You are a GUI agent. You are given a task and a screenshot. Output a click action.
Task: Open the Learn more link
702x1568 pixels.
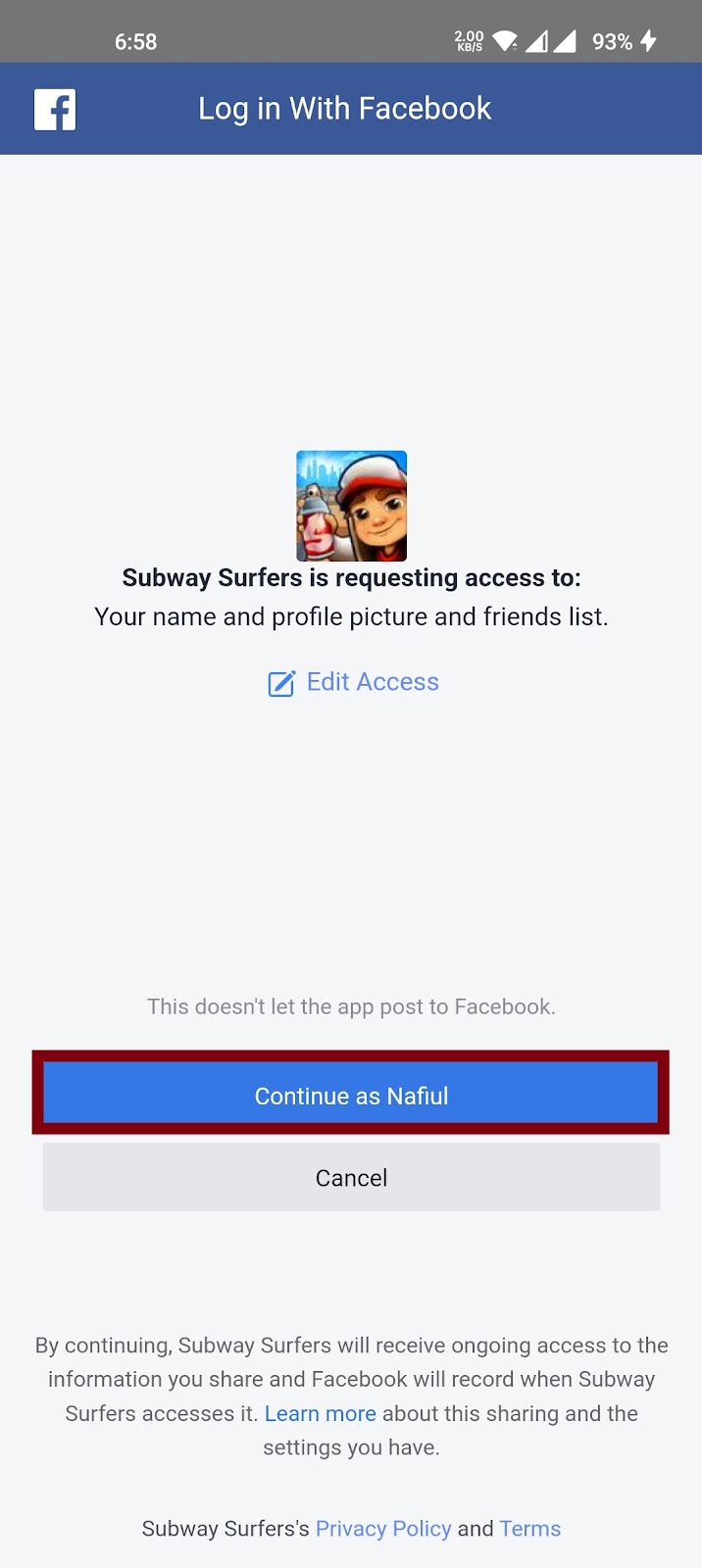321,1413
